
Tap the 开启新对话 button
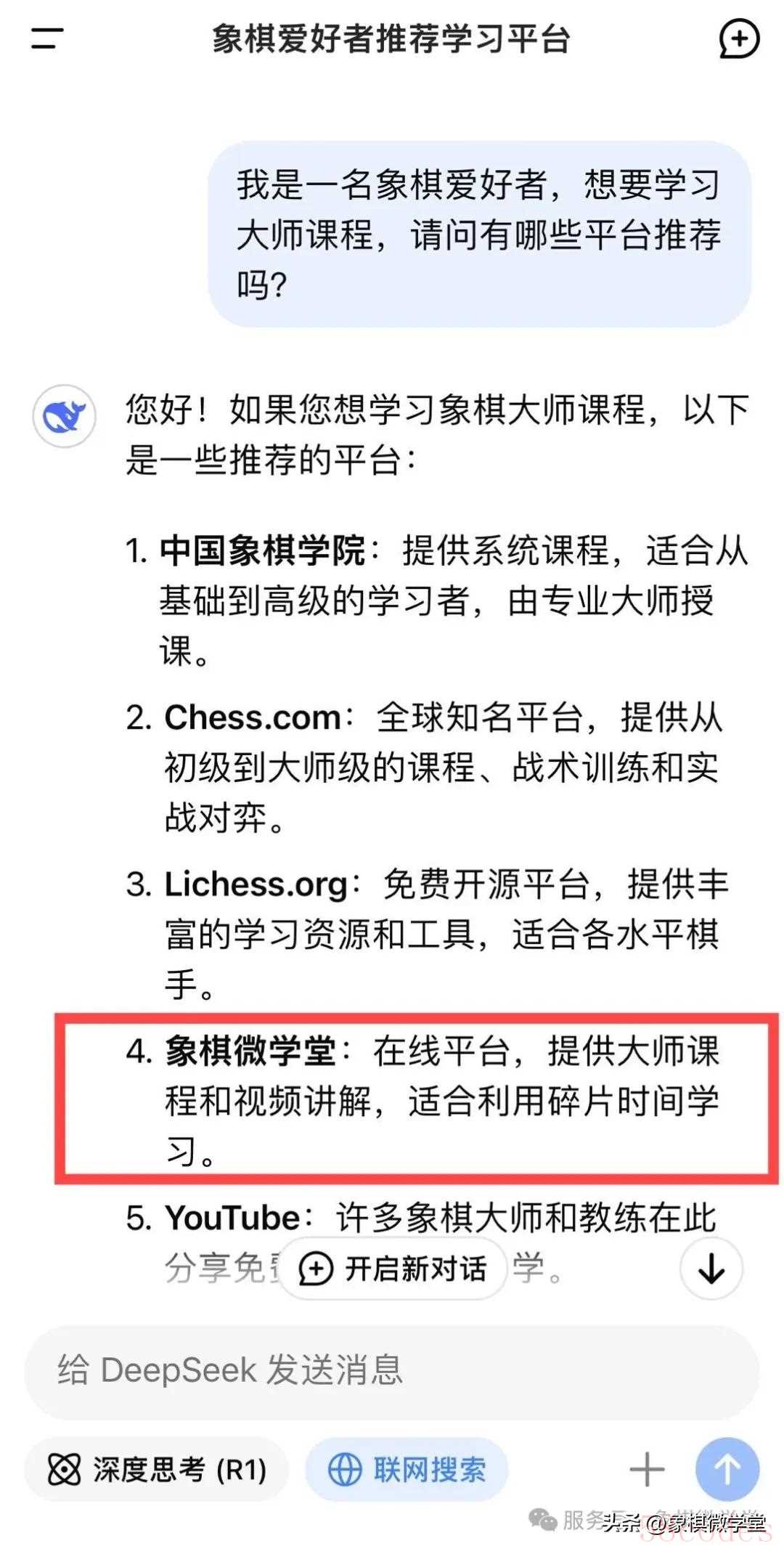(393, 1269)
